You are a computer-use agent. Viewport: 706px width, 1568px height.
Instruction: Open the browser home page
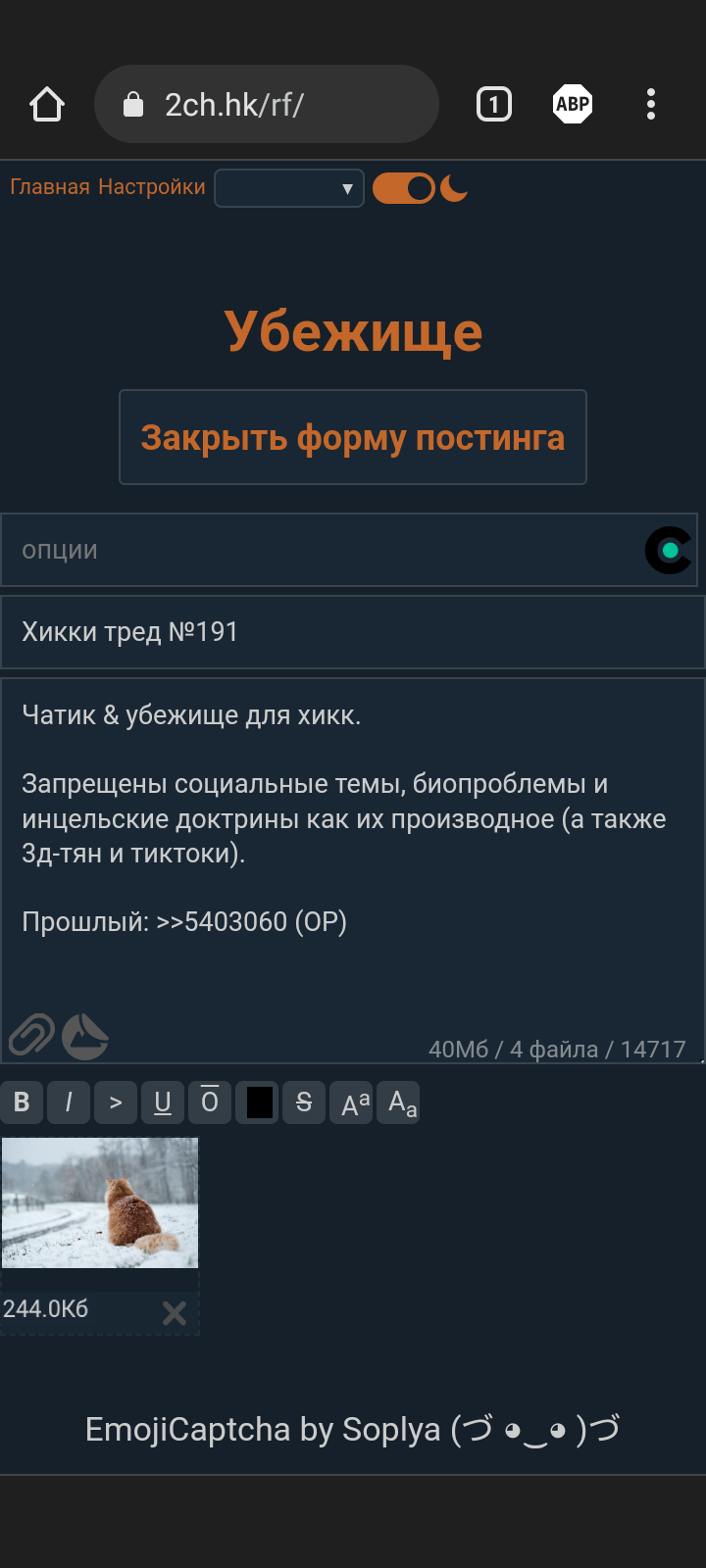47,104
